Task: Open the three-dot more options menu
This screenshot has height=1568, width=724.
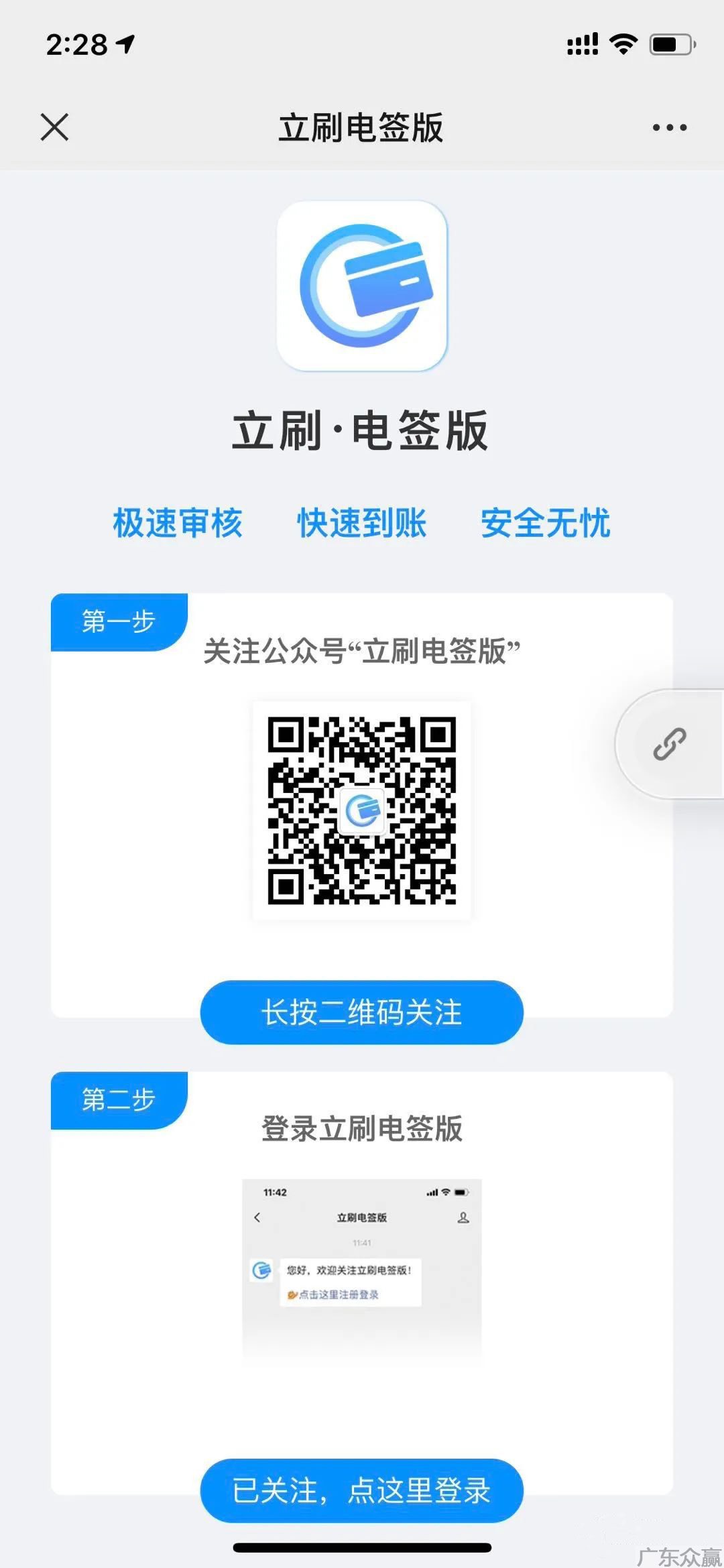Action: coord(670,127)
